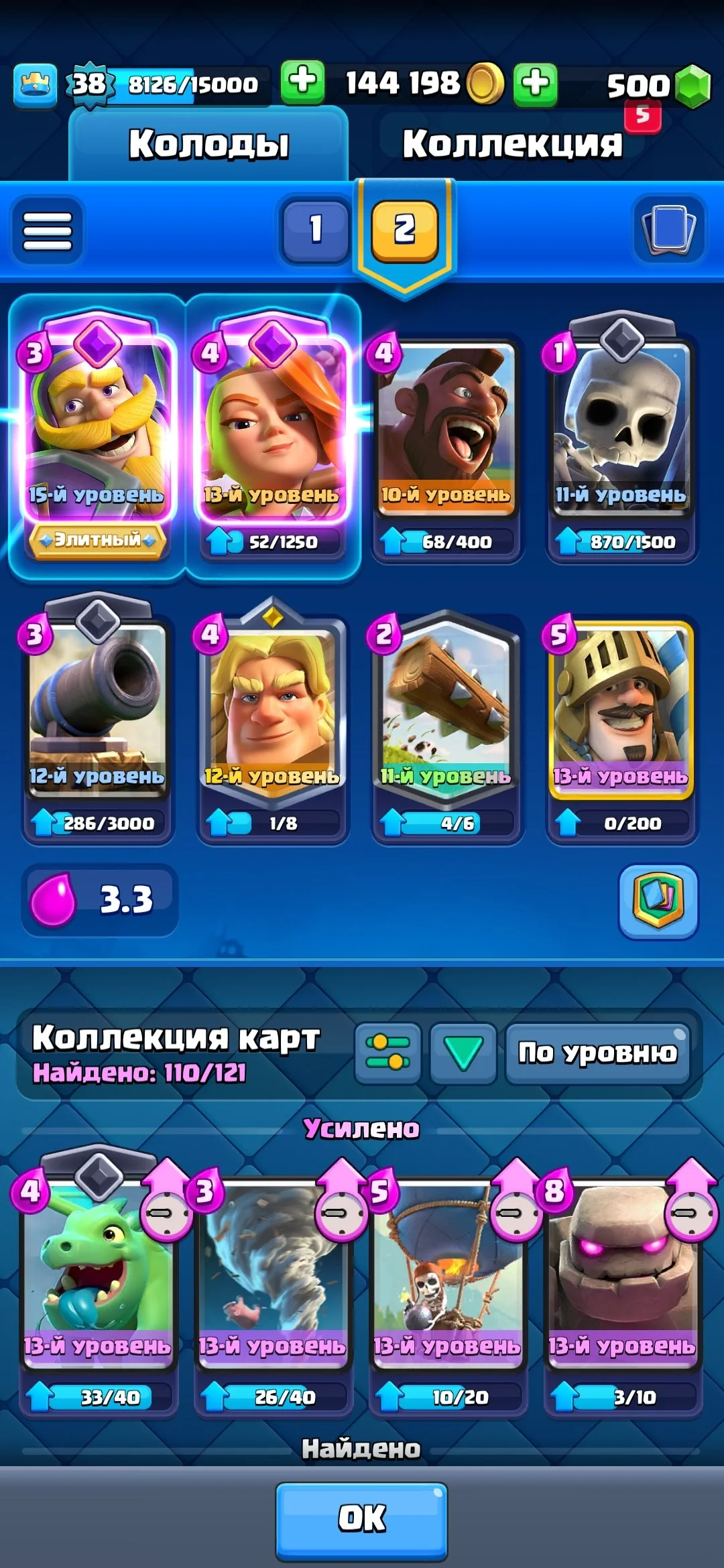The image size is (724, 1568).
Task: Select deck slot 1
Action: (316, 230)
